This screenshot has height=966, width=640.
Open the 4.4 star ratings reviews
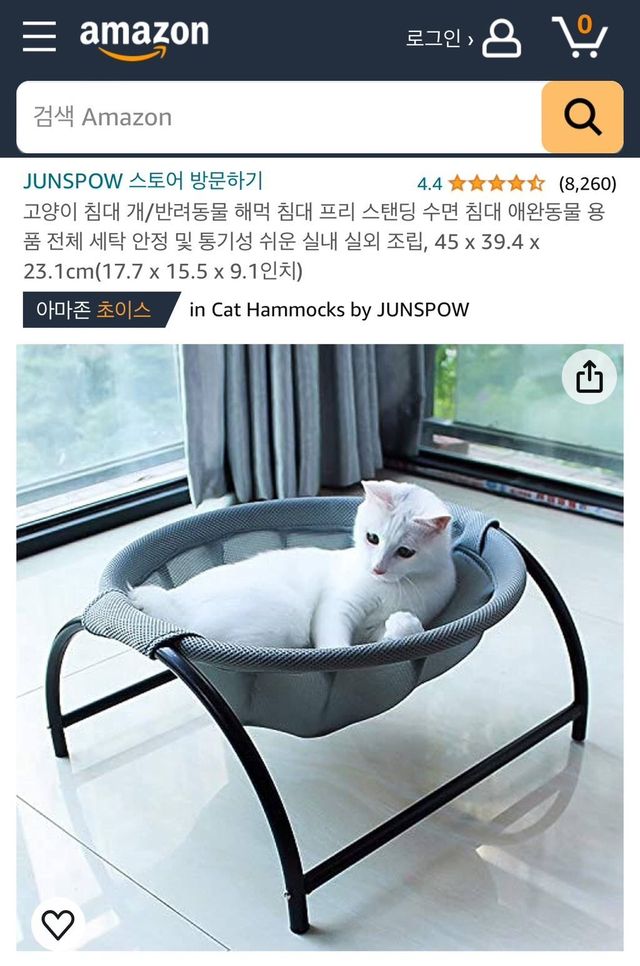point(495,183)
